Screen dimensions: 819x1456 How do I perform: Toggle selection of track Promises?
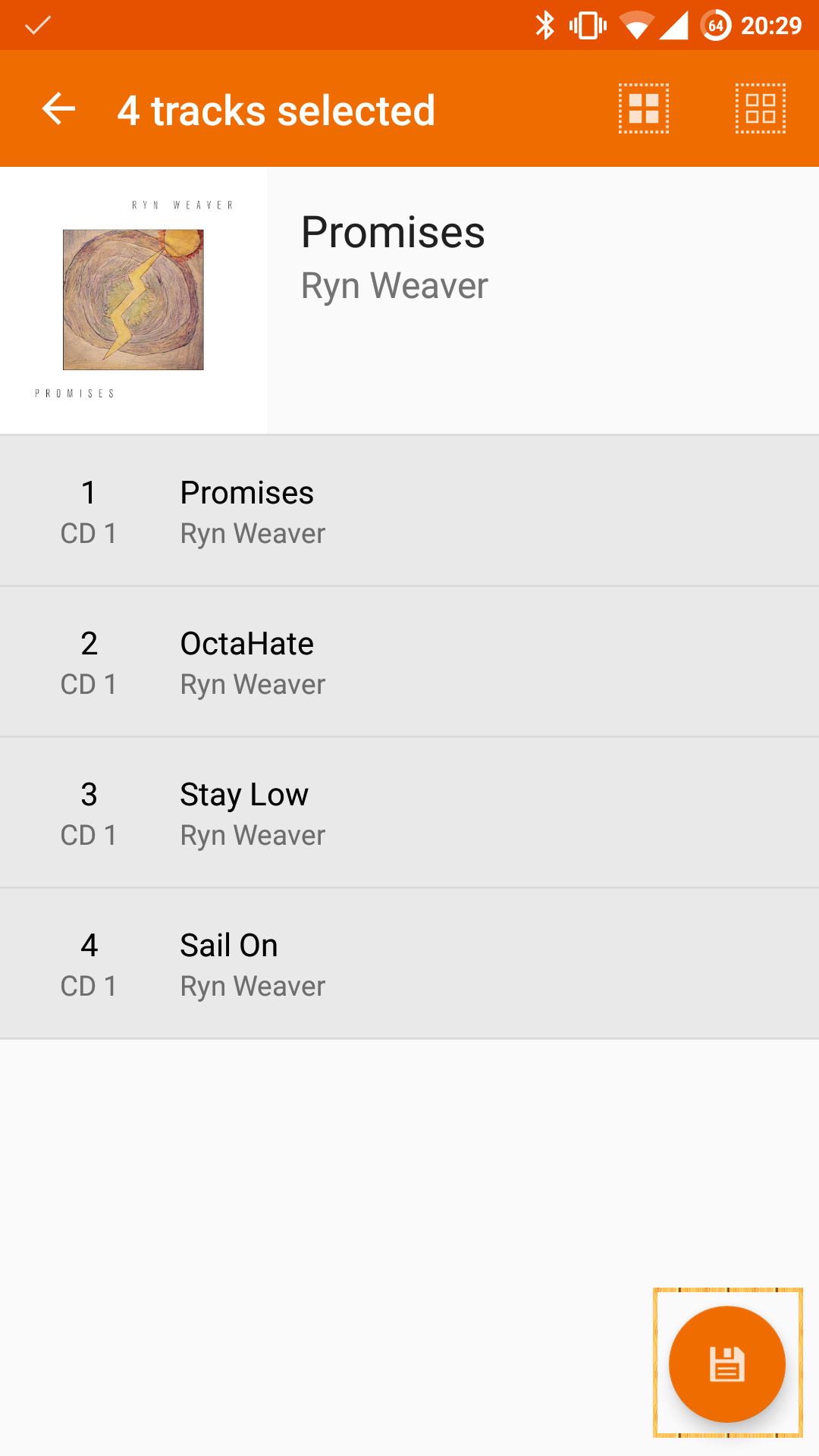(409, 511)
